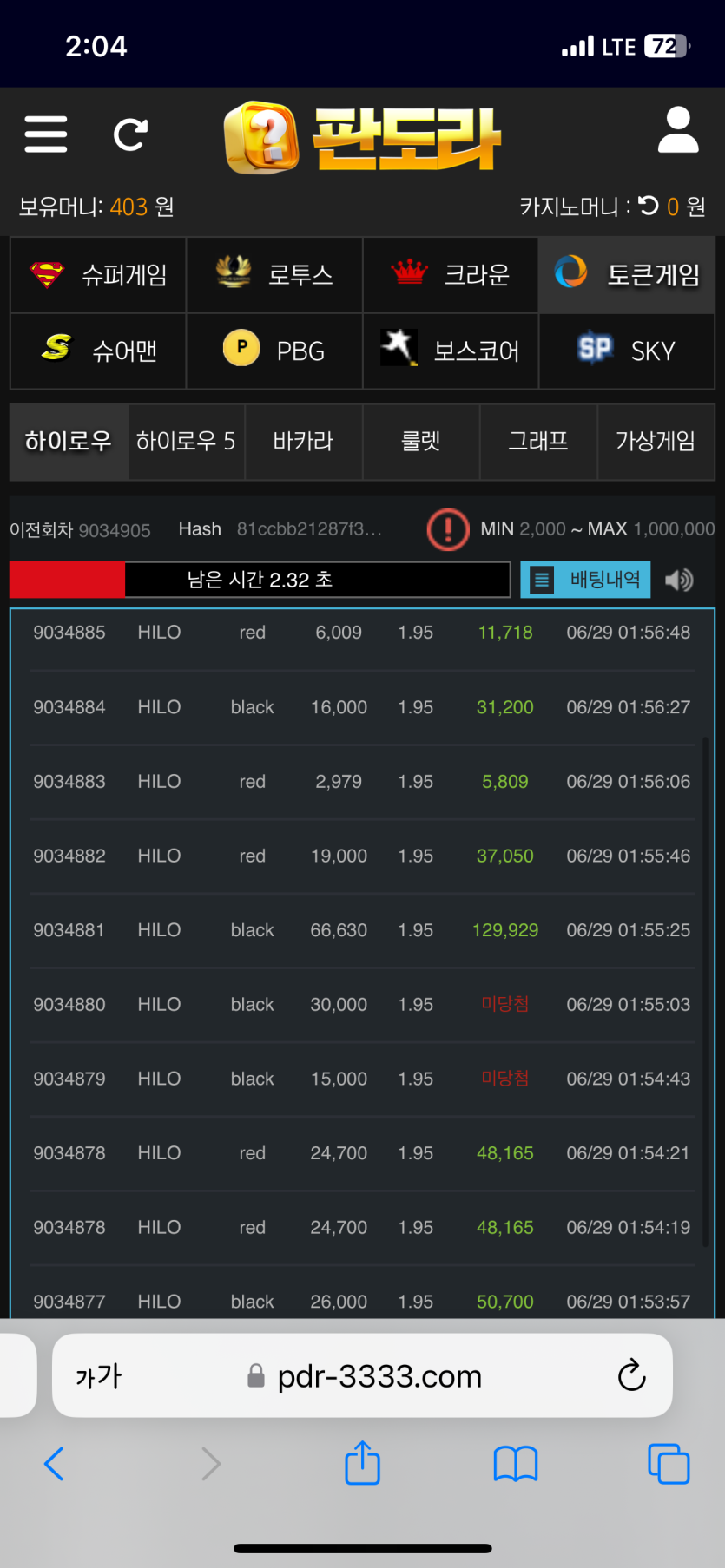Tap the refresh icon beside the menu
Screen dimensions: 725x1568
coord(130,134)
